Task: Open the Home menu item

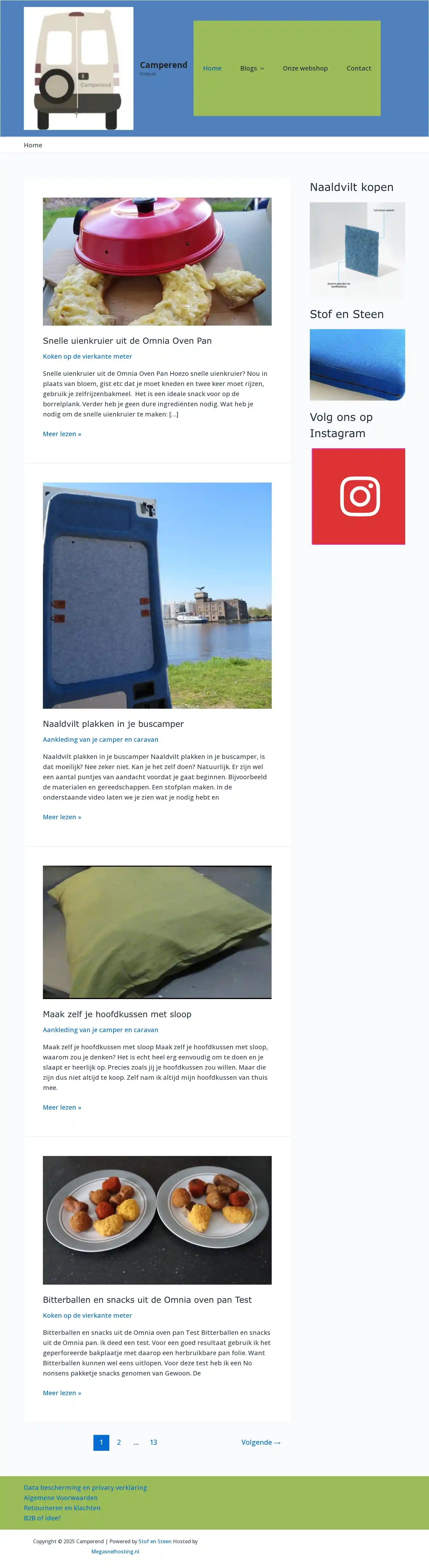Action: point(212,68)
